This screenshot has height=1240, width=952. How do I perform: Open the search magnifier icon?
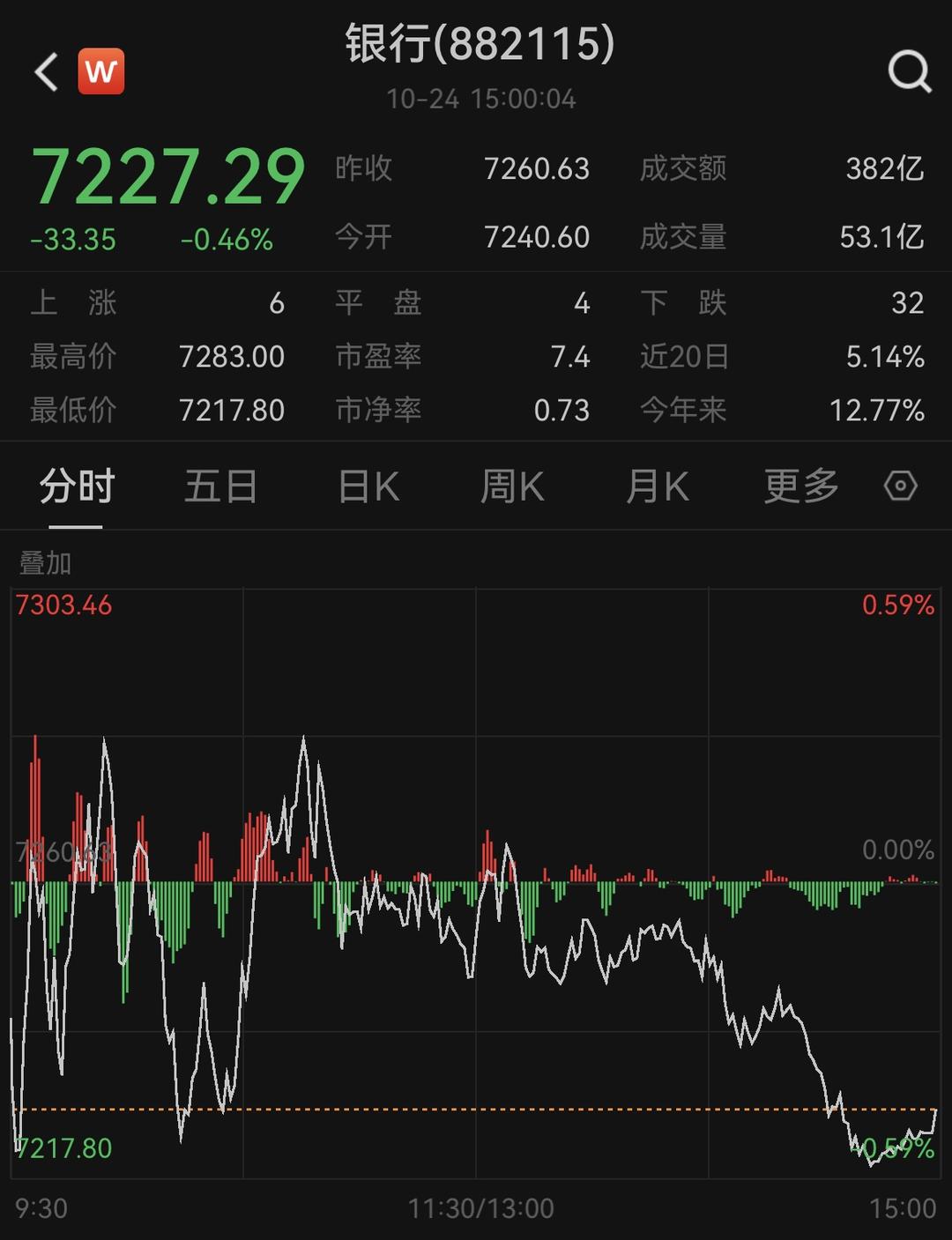click(x=909, y=71)
